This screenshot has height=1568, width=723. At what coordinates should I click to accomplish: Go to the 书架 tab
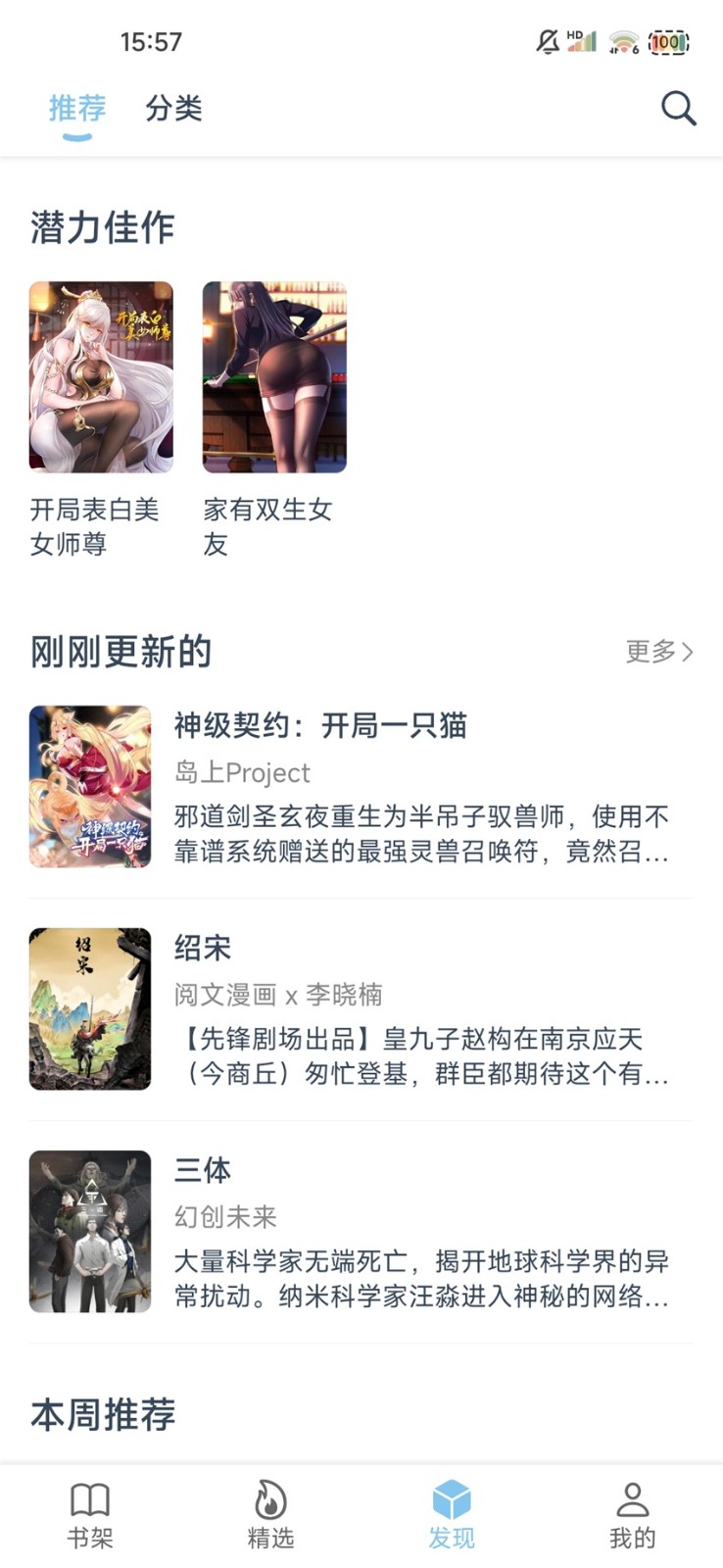(x=90, y=1514)
